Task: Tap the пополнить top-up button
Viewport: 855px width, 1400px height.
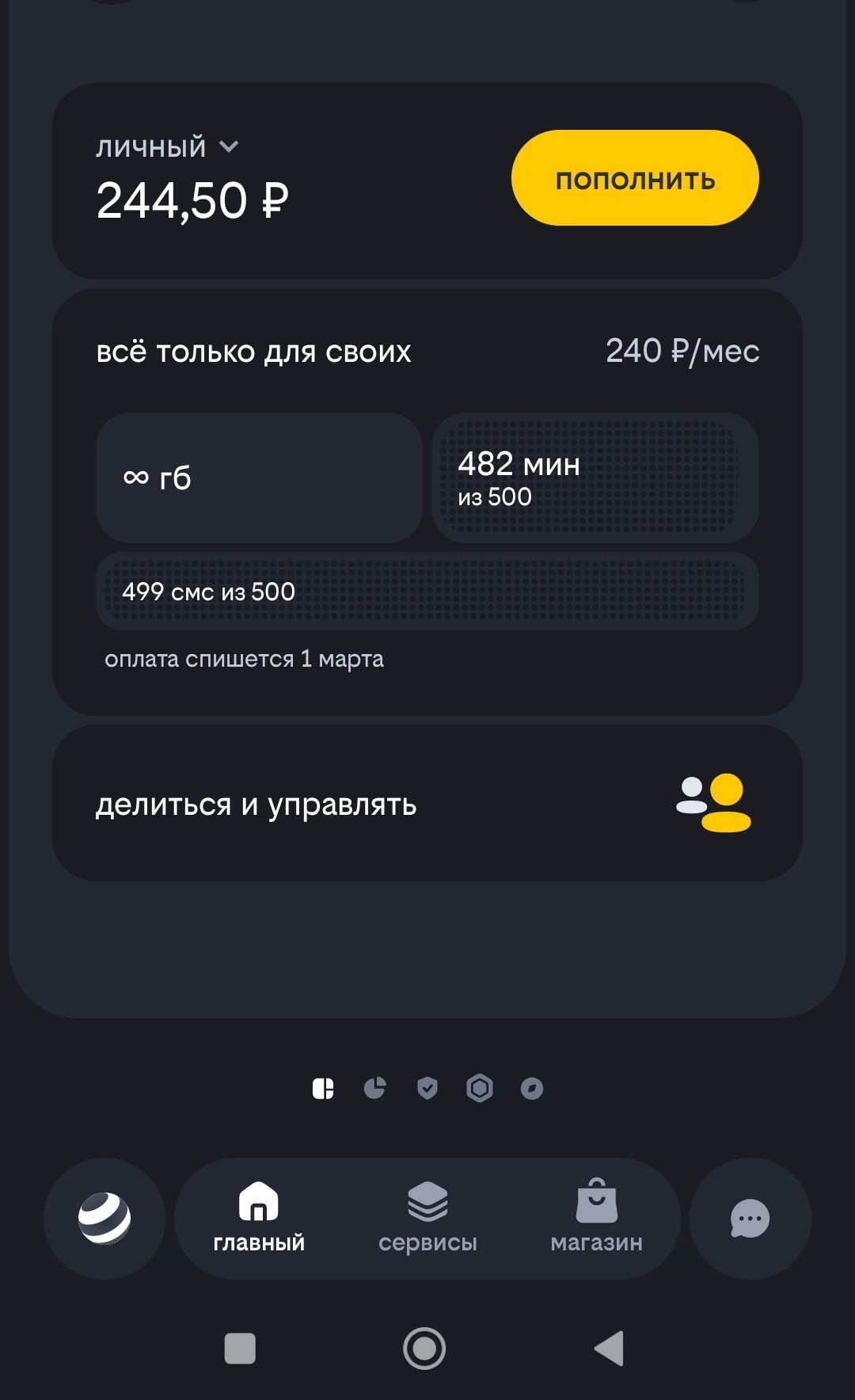Action: pos(635,178)
